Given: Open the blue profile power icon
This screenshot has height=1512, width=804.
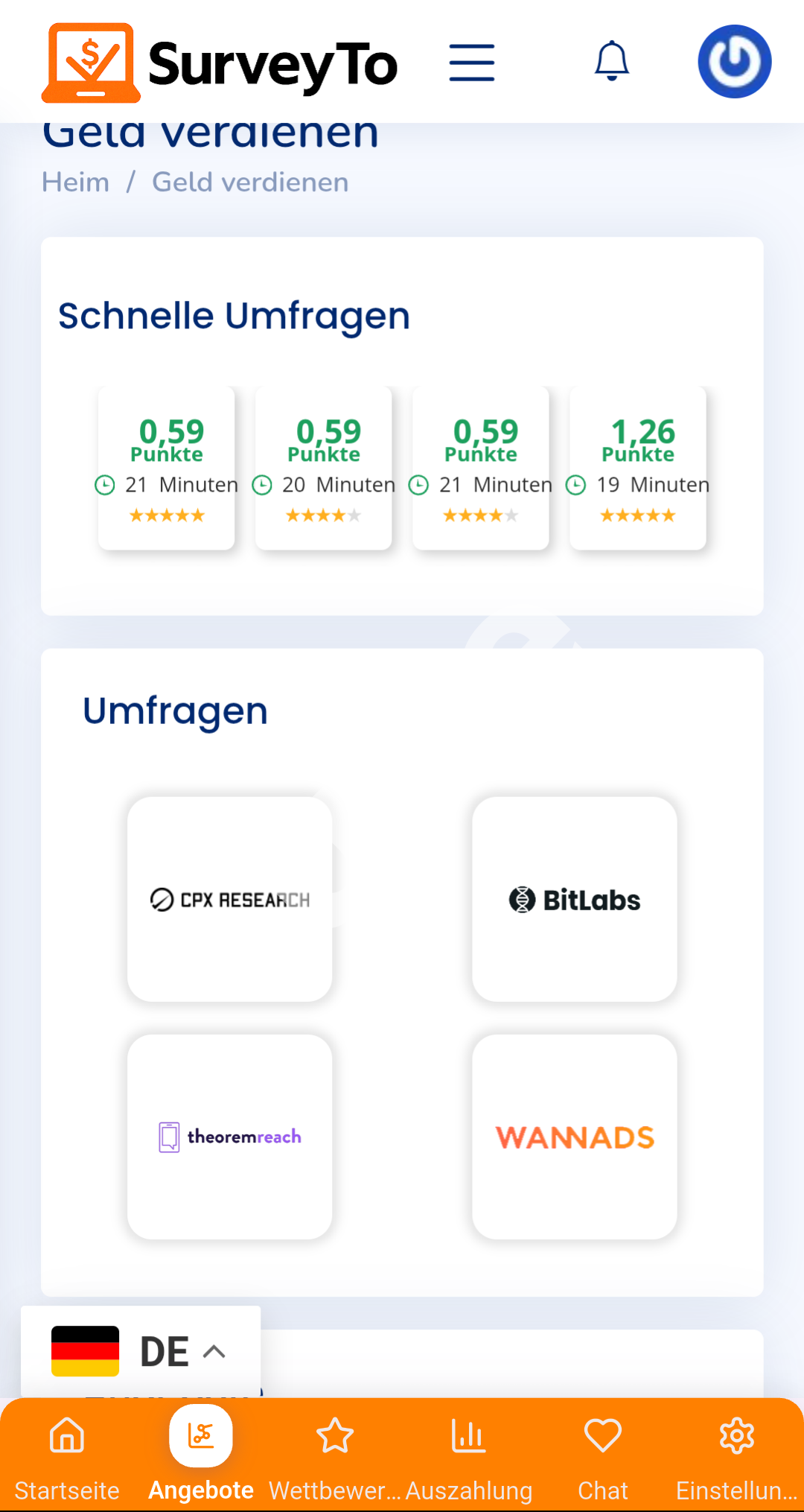Looking at the screenshot, I should click(735, 61).
